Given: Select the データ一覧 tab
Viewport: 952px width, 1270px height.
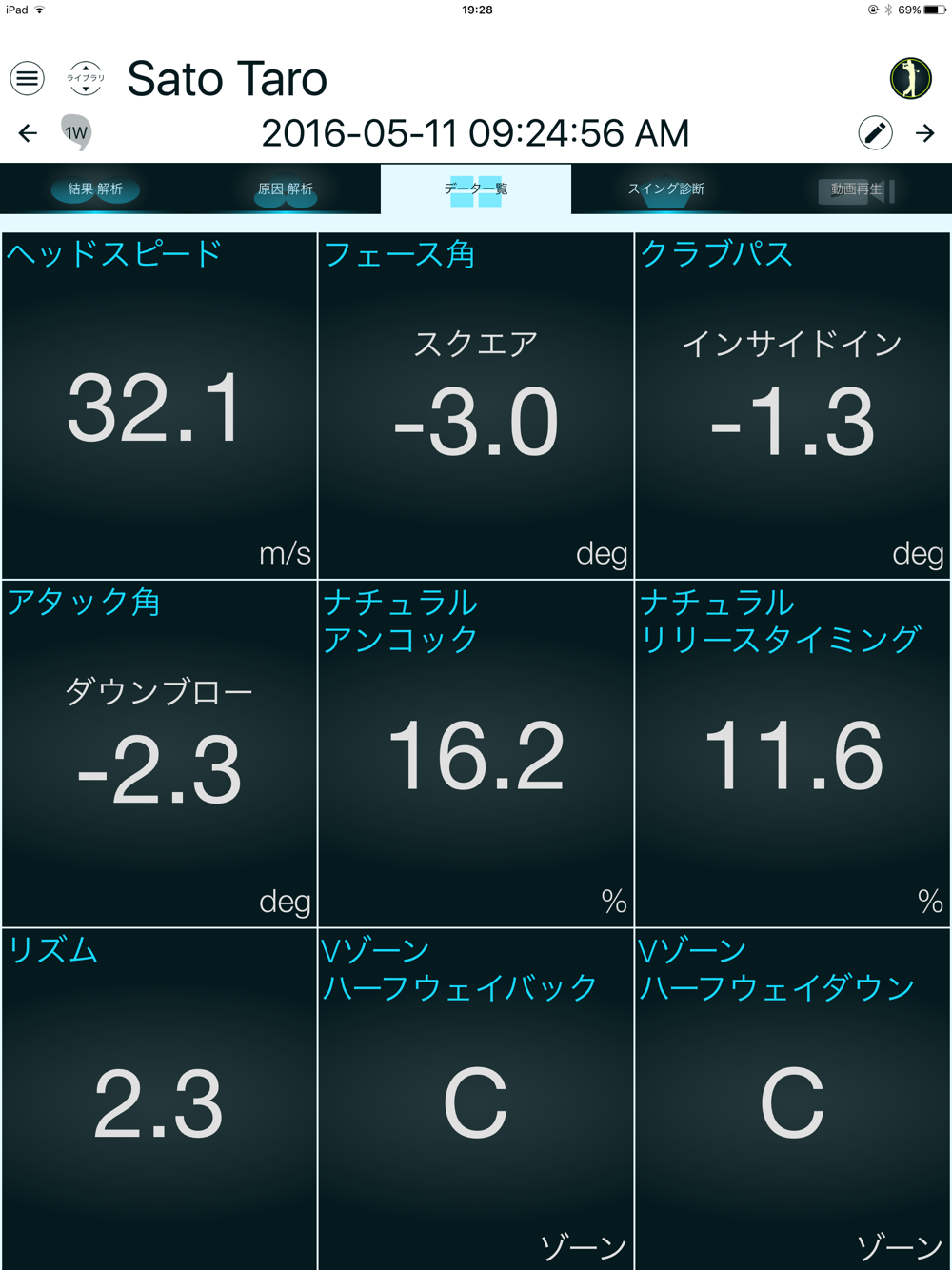Looking at the screenshot, I should tap(476, 189).
